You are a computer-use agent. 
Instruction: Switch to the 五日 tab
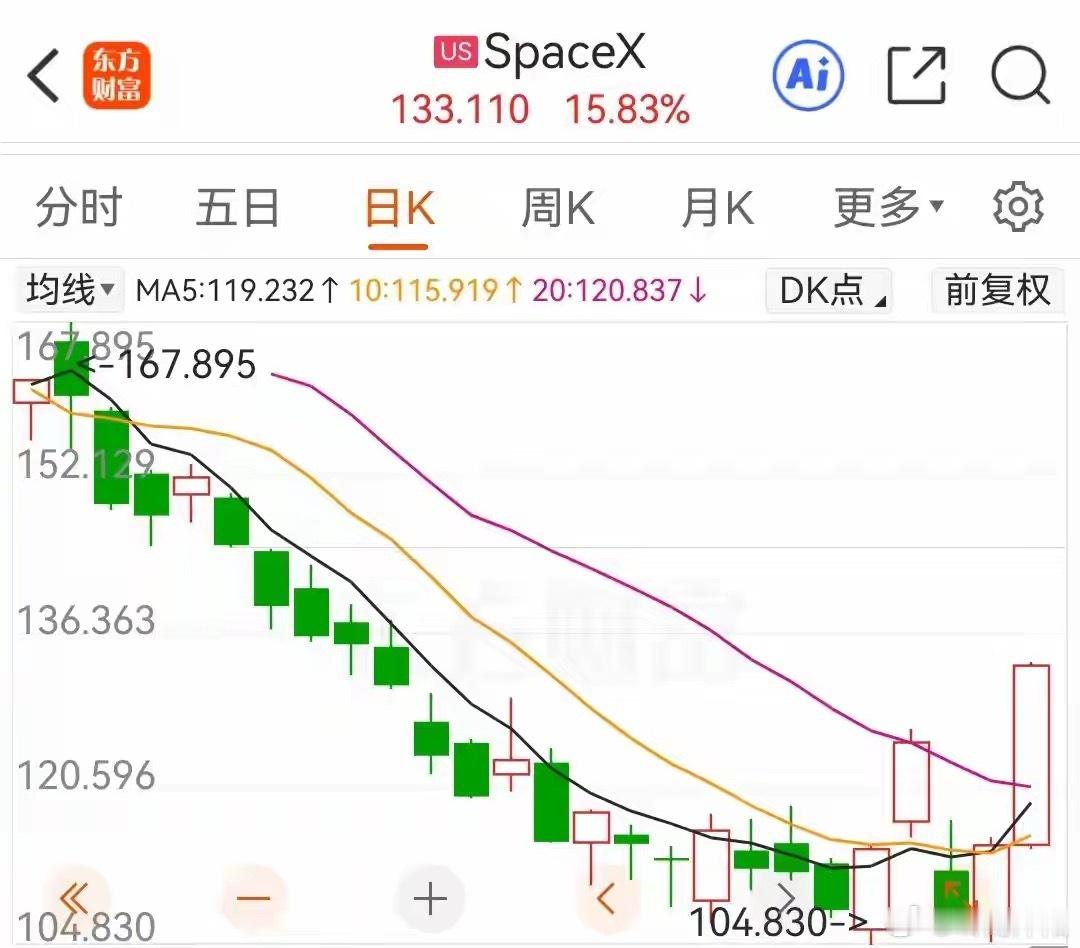point(238,207)
